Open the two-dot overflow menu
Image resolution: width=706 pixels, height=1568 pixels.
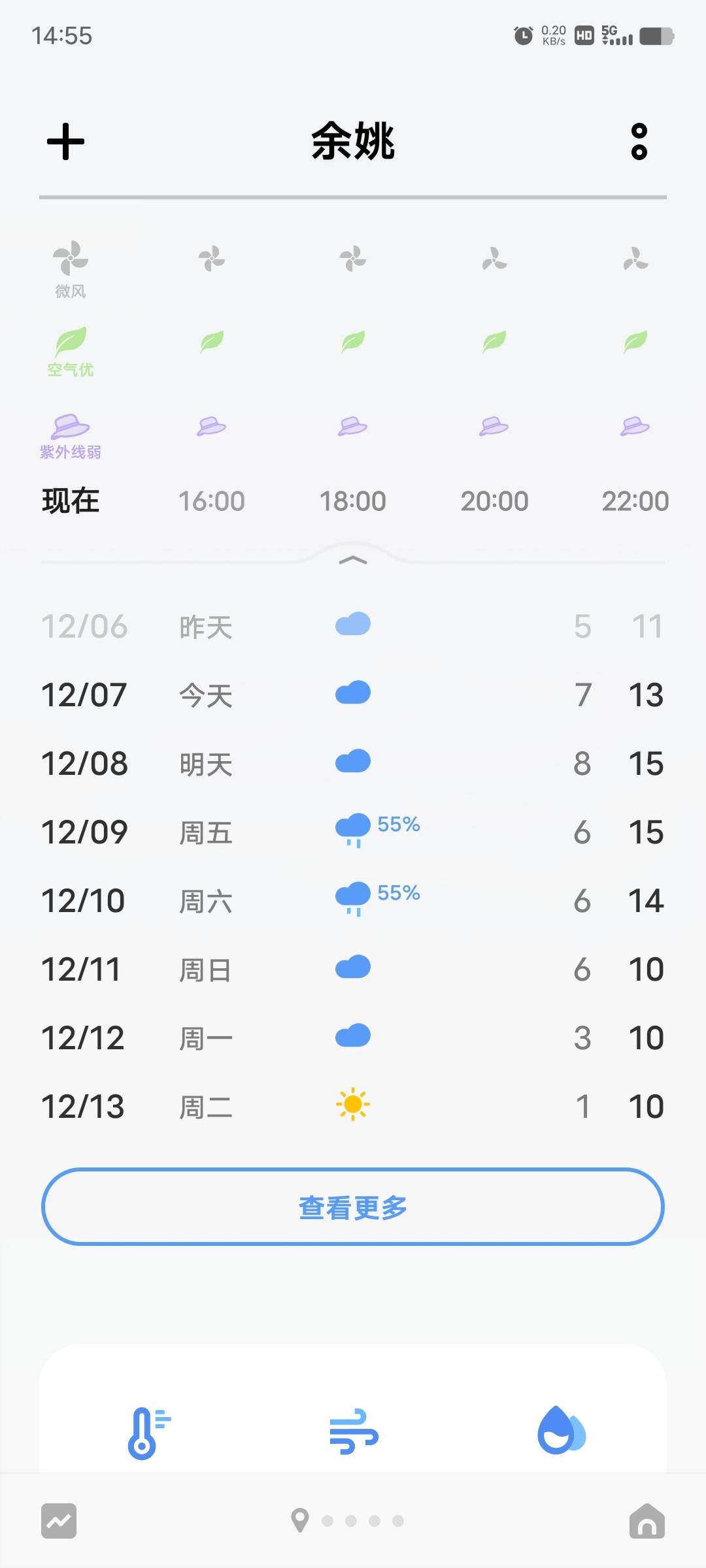(639, 141)
